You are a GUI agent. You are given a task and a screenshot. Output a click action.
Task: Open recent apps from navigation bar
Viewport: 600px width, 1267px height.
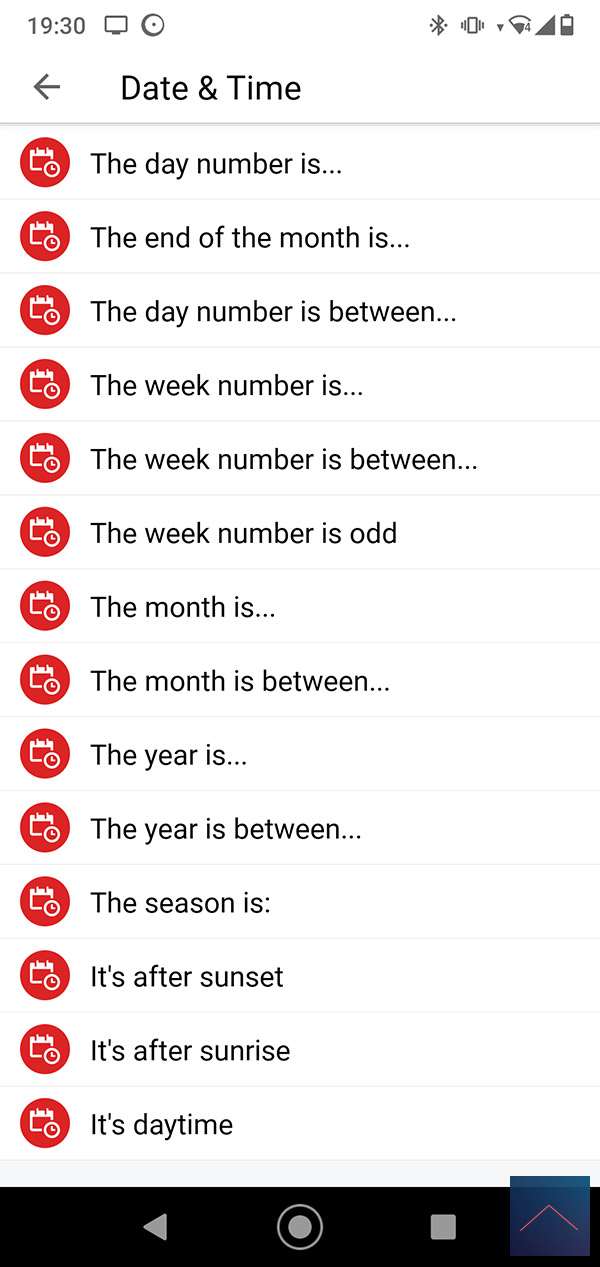click(x=443, y=1226)
